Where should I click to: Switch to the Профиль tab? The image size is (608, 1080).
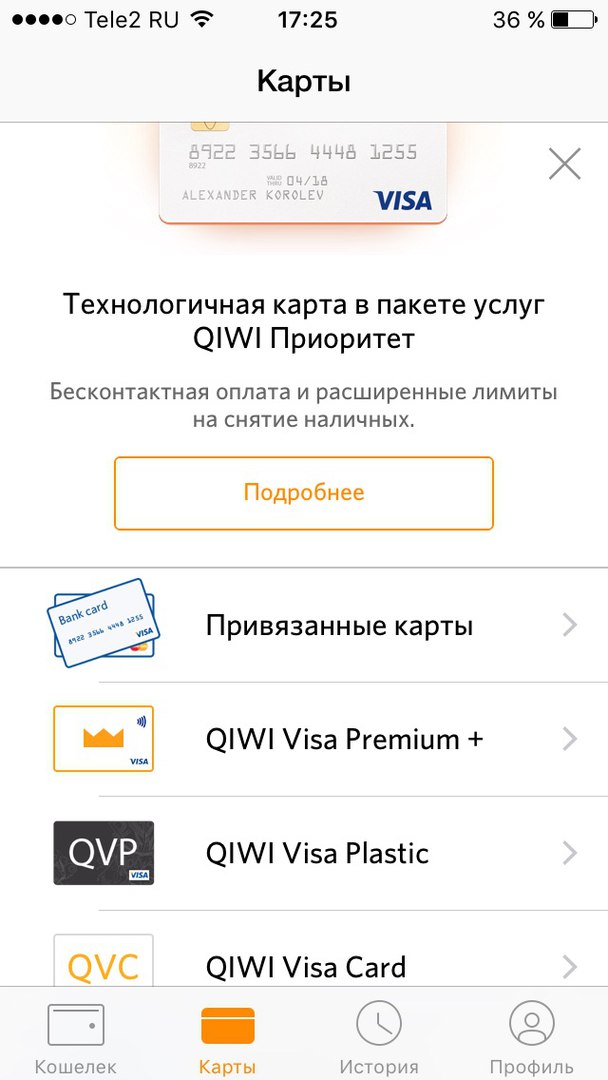(531, 1036)
